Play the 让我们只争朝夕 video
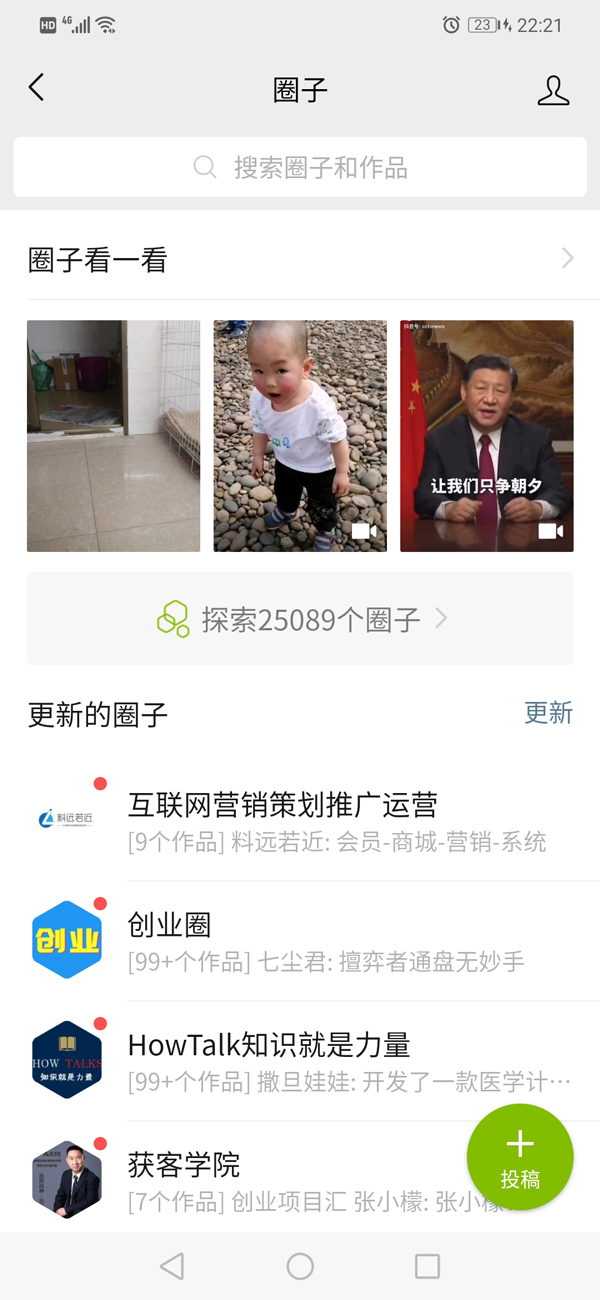The image size is (600, 1300). [487, 436]
